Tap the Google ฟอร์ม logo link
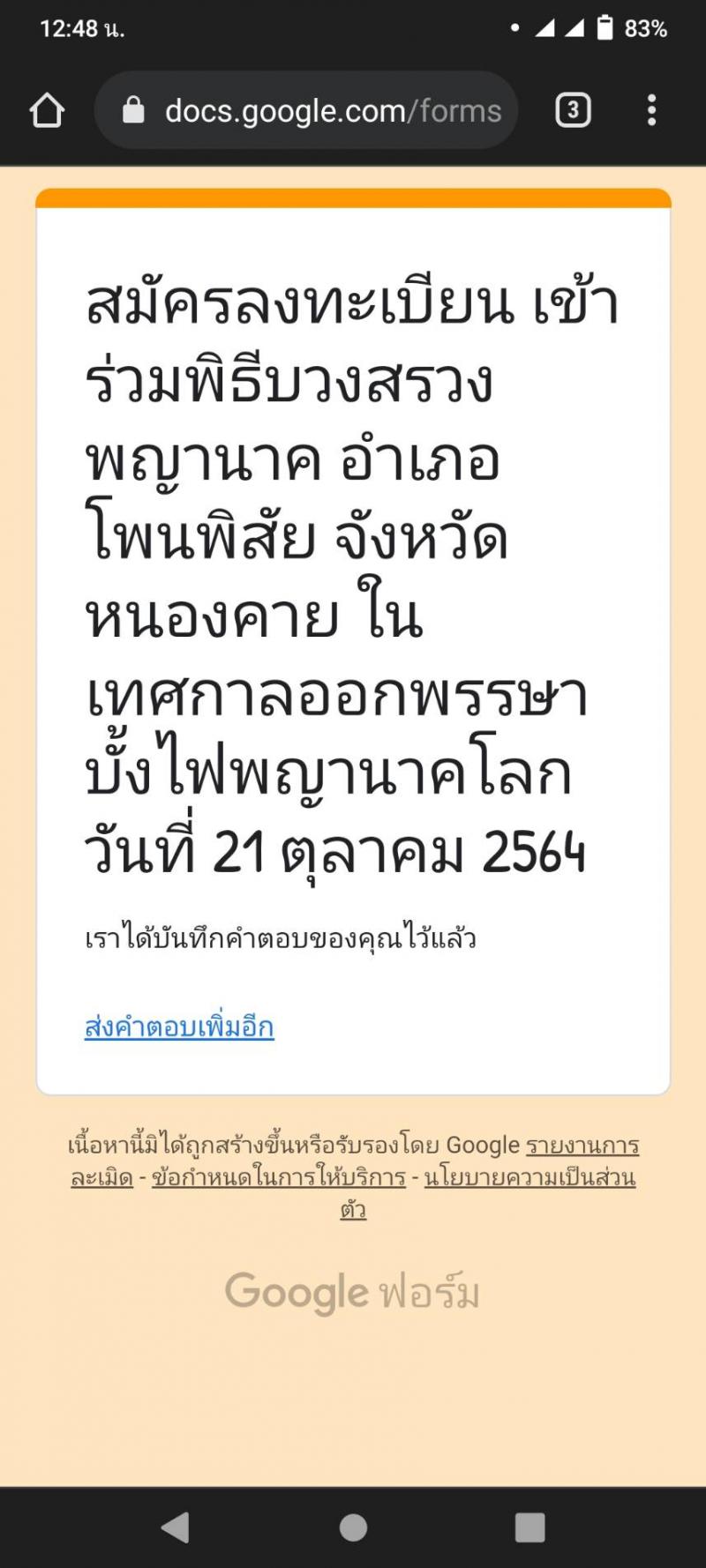 coord(352,1293)
